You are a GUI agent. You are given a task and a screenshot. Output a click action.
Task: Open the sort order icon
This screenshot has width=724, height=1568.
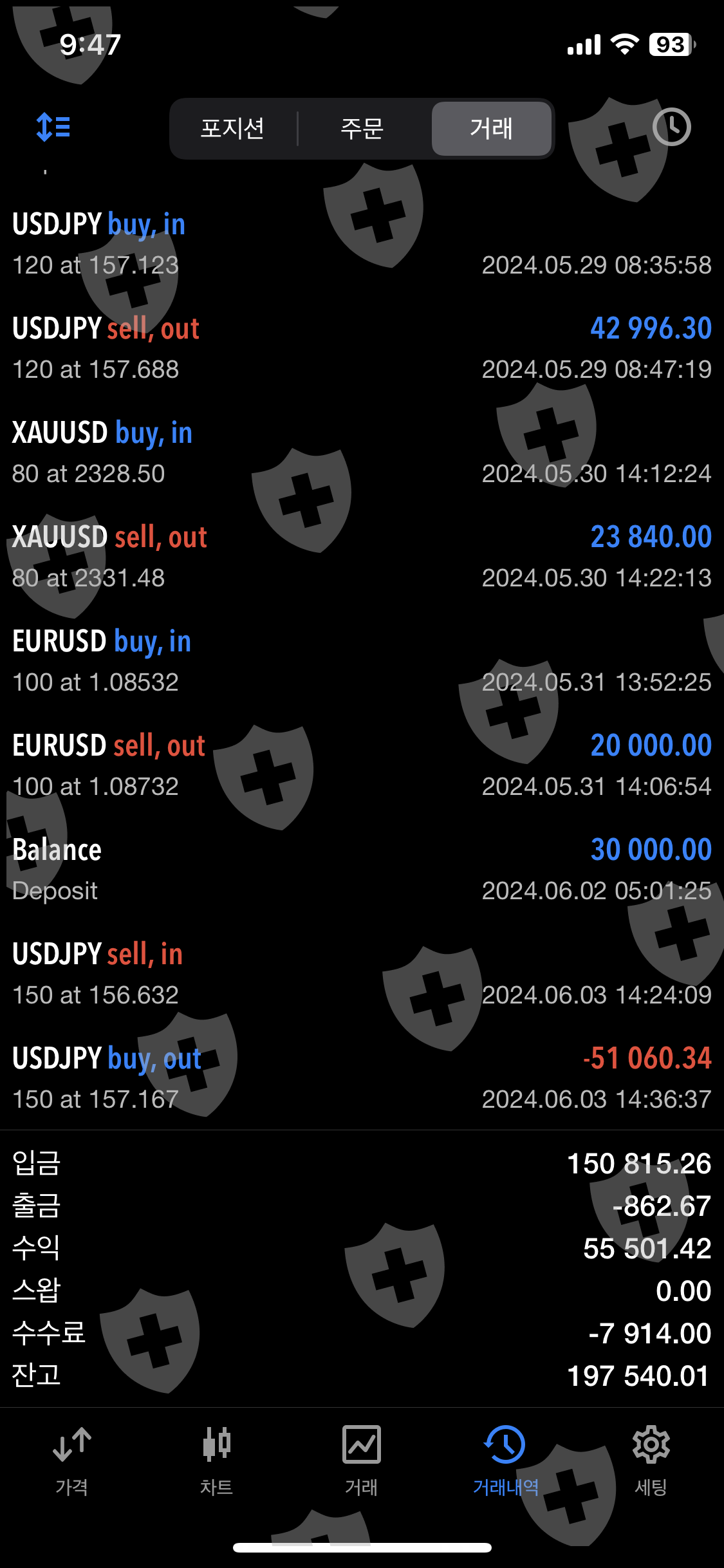pyautogui.click(x=53, y=127)
